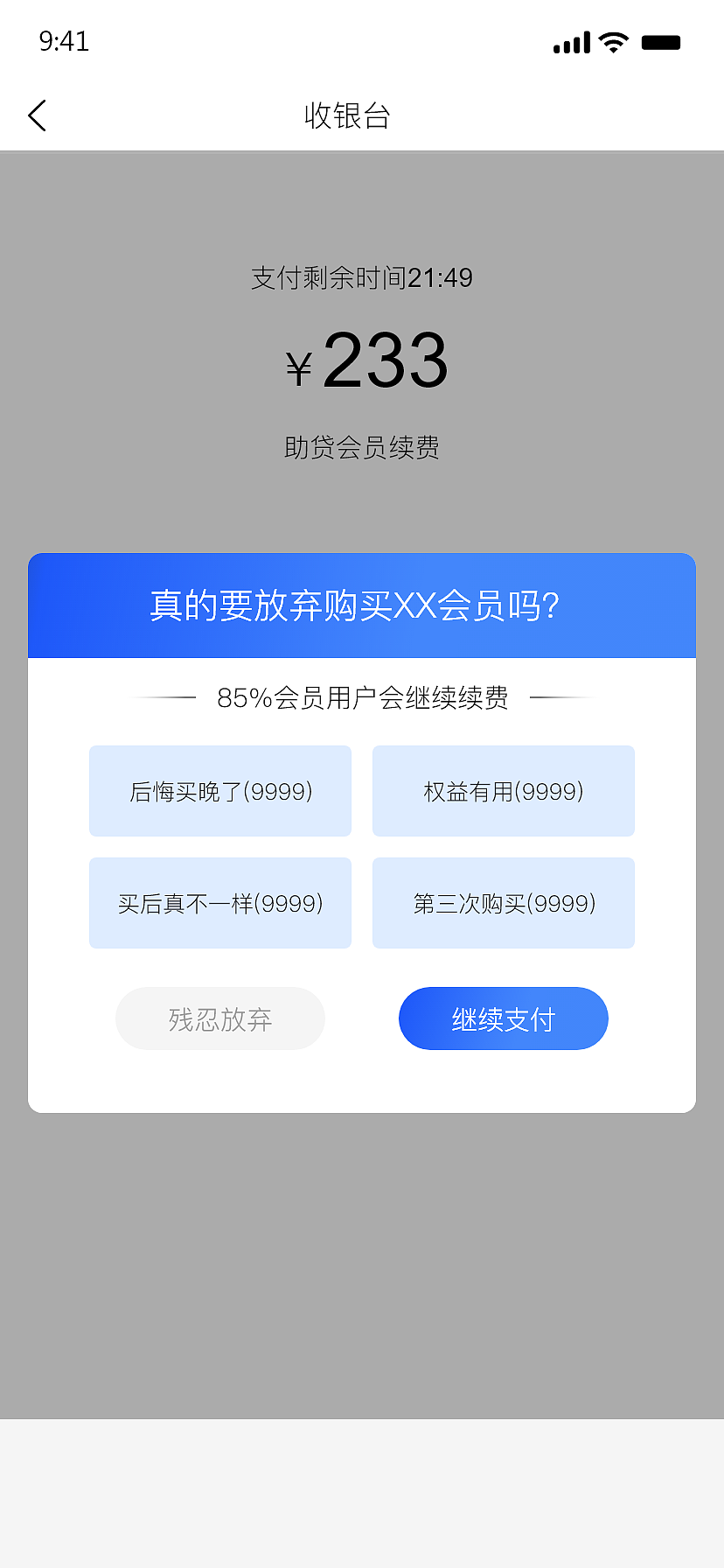
Task: Tap the 85%会员用户会继续续费 text
Action: pos(362,697)
